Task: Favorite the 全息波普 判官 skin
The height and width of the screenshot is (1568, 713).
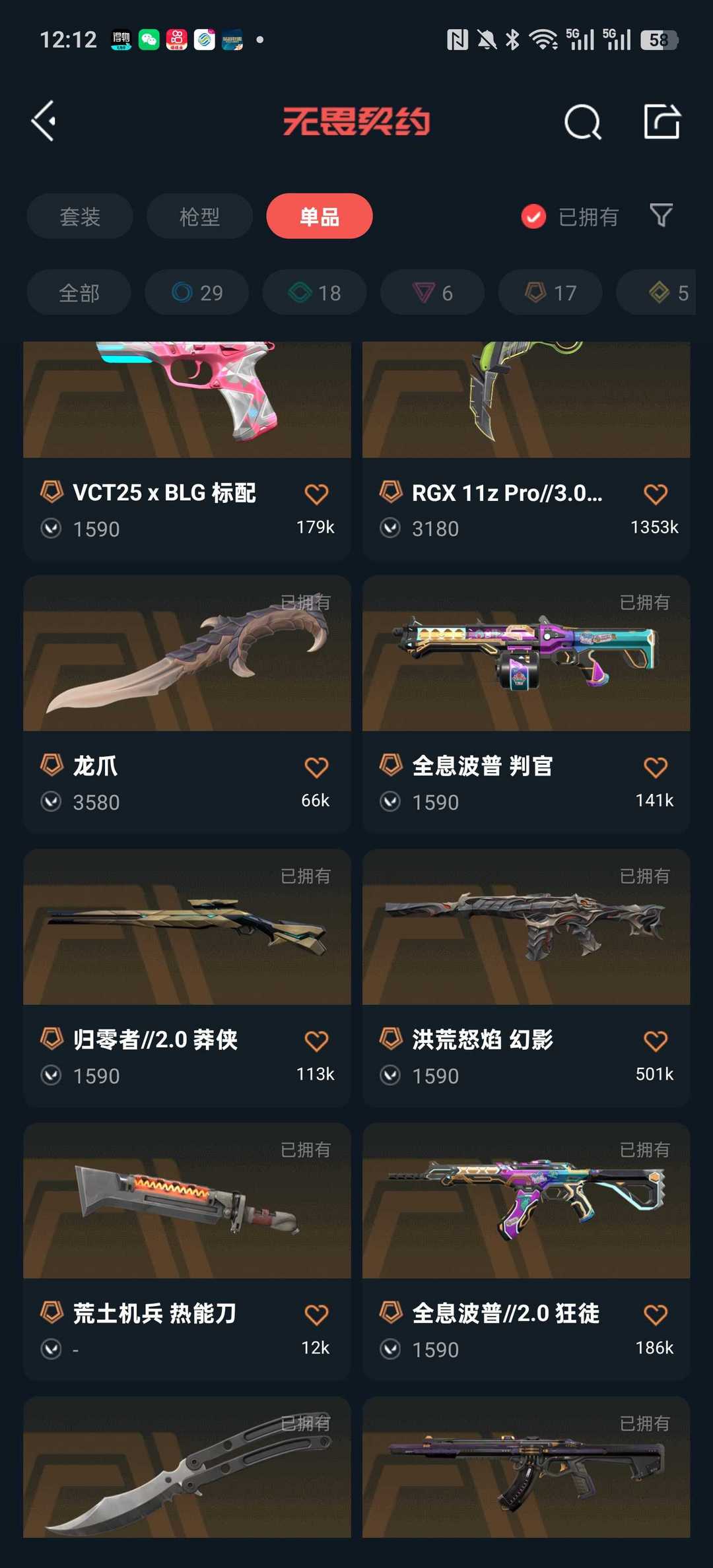Action: coord(655,768)
